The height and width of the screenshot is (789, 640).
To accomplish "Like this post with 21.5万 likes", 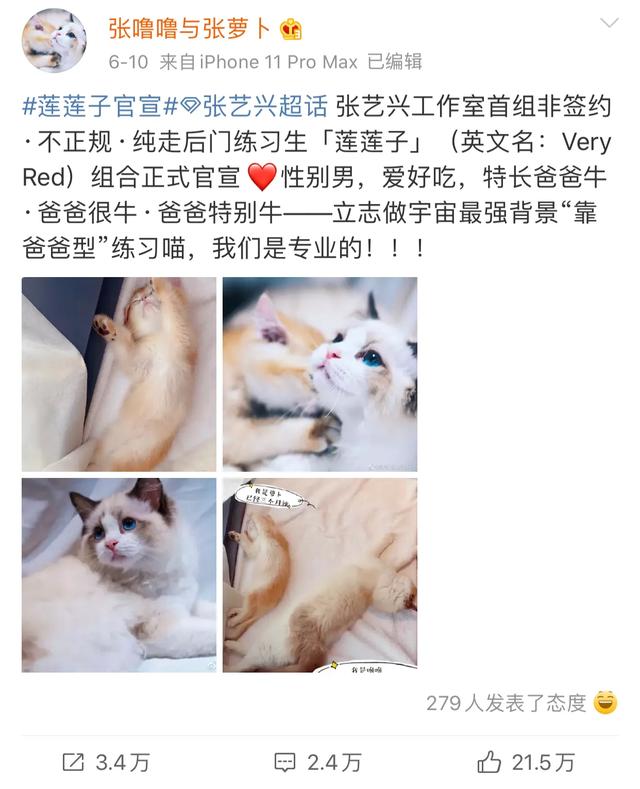I will point(526,762).
